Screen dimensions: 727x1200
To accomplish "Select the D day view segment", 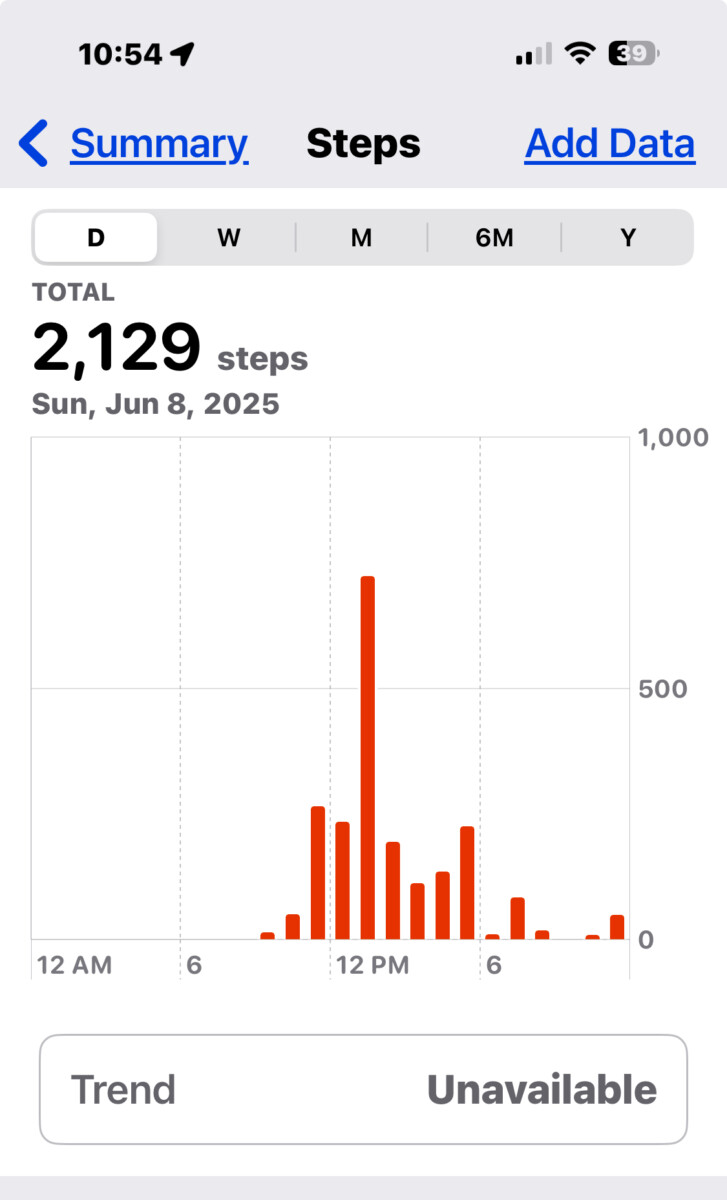I will [x=96, y=237].
